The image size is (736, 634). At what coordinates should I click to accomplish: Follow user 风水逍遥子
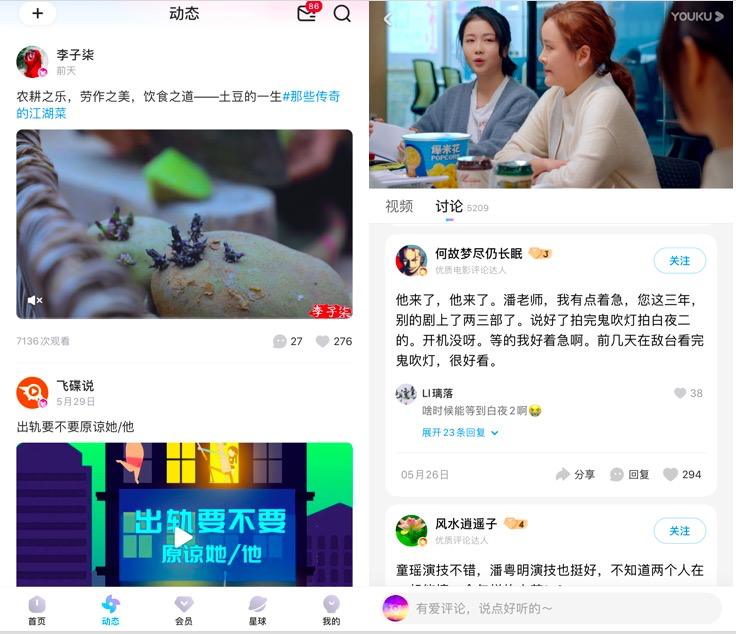click(679, 530)
